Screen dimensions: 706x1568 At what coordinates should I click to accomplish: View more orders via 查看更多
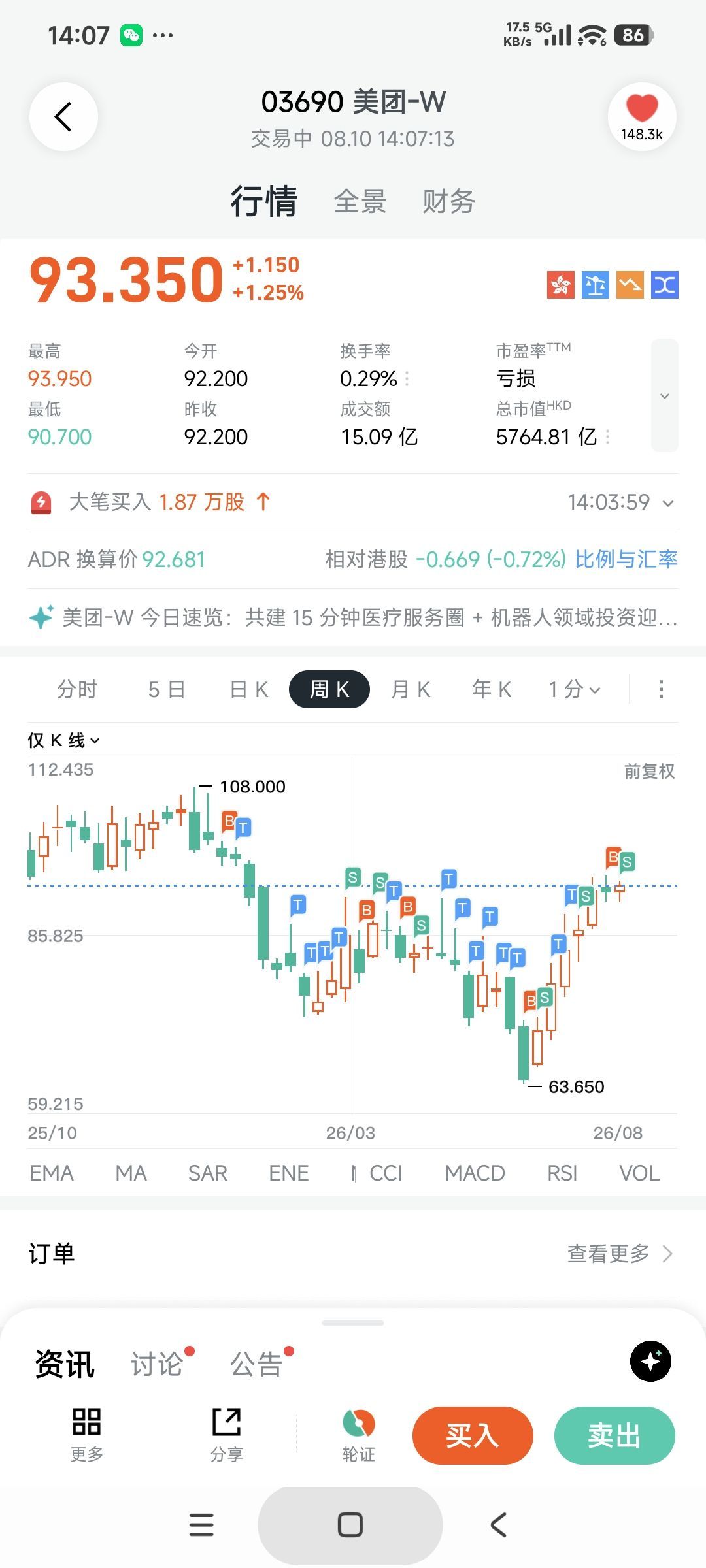pyautogui.click(x=620, y=1254)
